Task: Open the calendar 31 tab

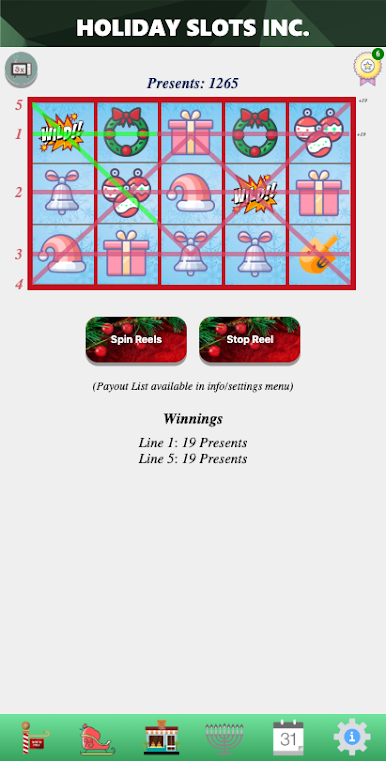Action: [288, 738]
